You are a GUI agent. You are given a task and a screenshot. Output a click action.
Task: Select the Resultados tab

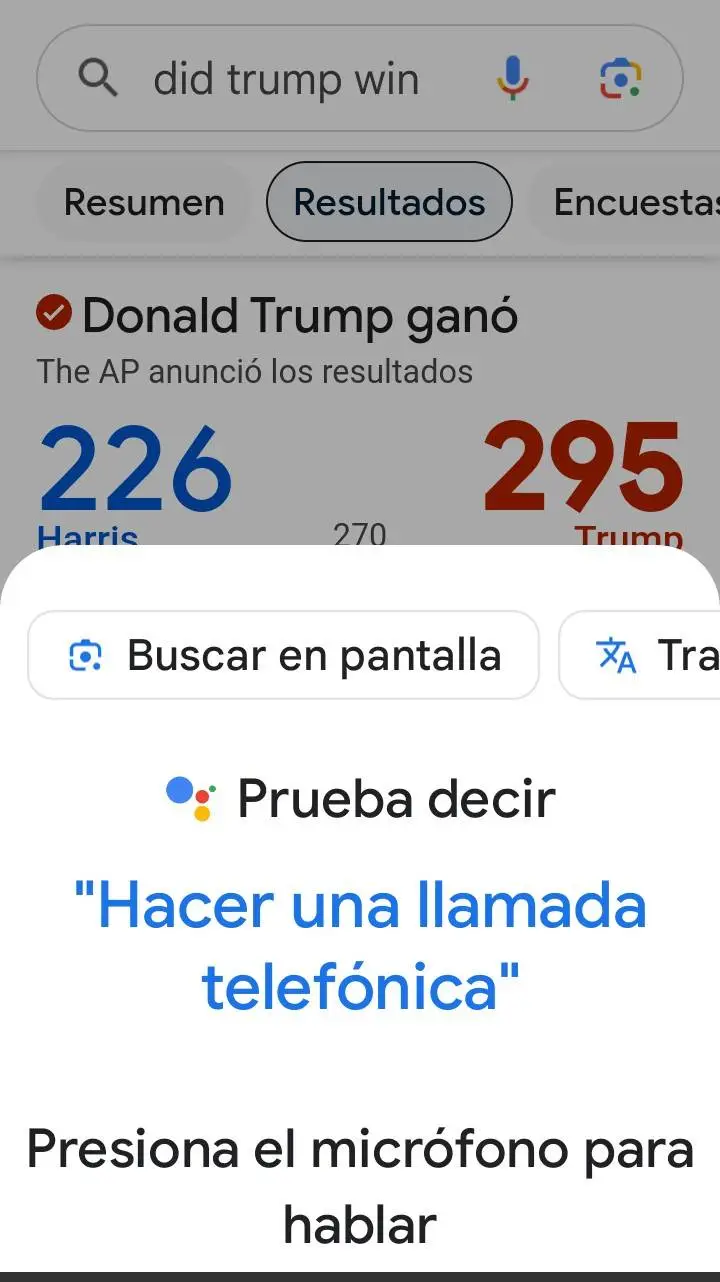[389, 202]
